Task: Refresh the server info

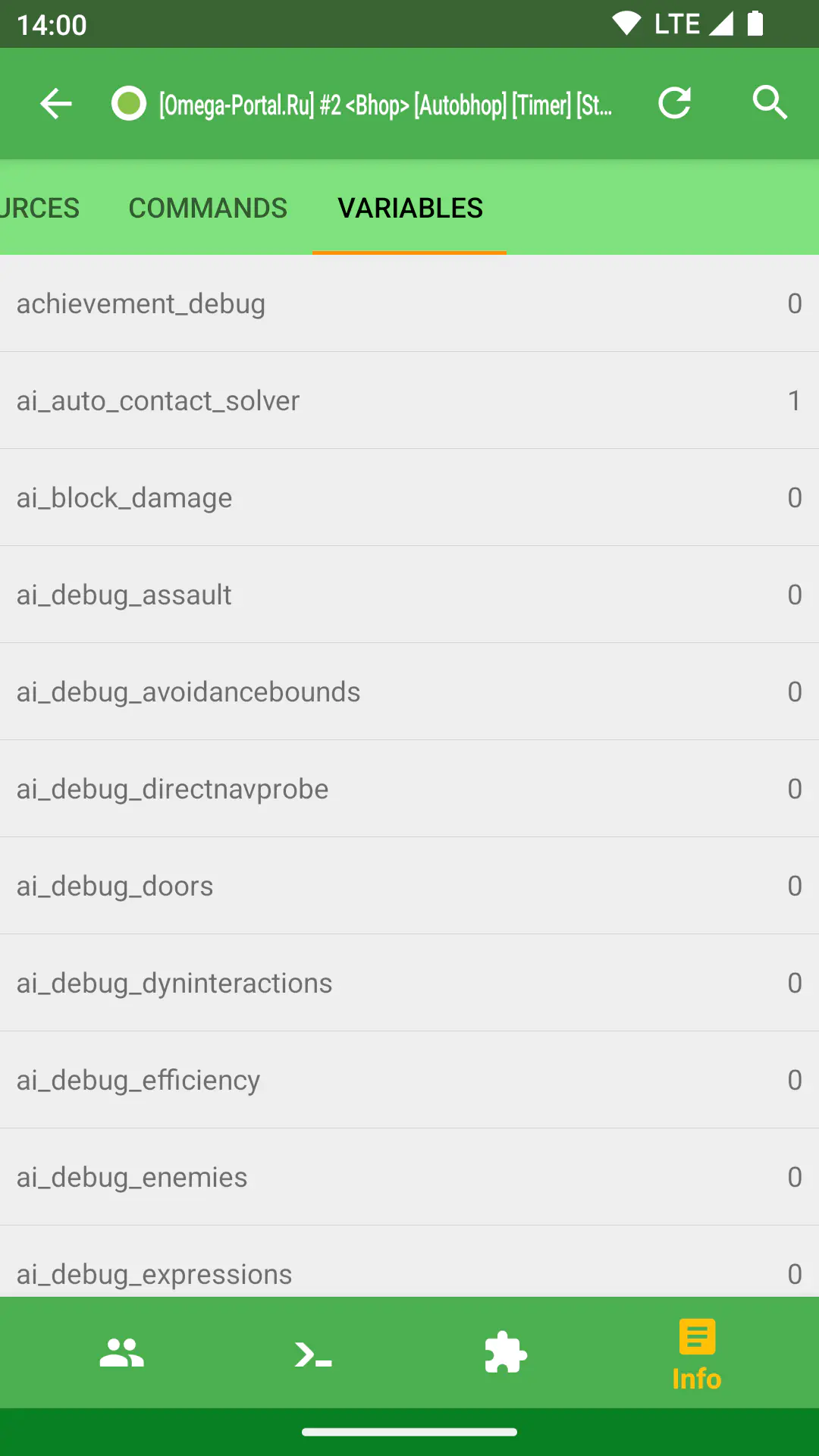Action: pos(674,103)
